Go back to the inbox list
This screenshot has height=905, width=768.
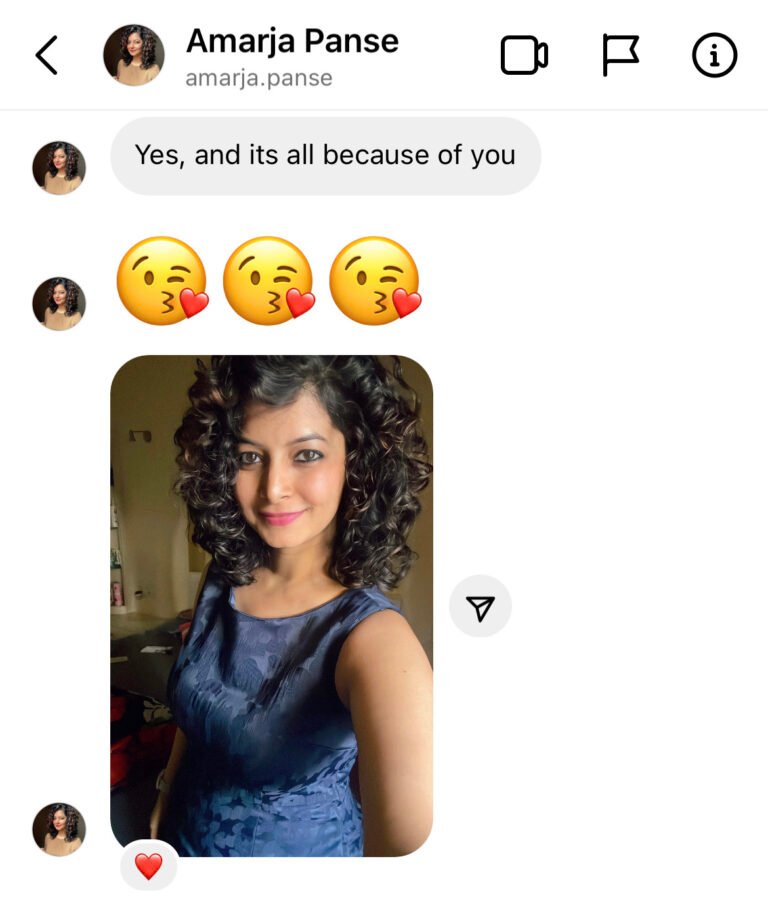click(47, 55)
